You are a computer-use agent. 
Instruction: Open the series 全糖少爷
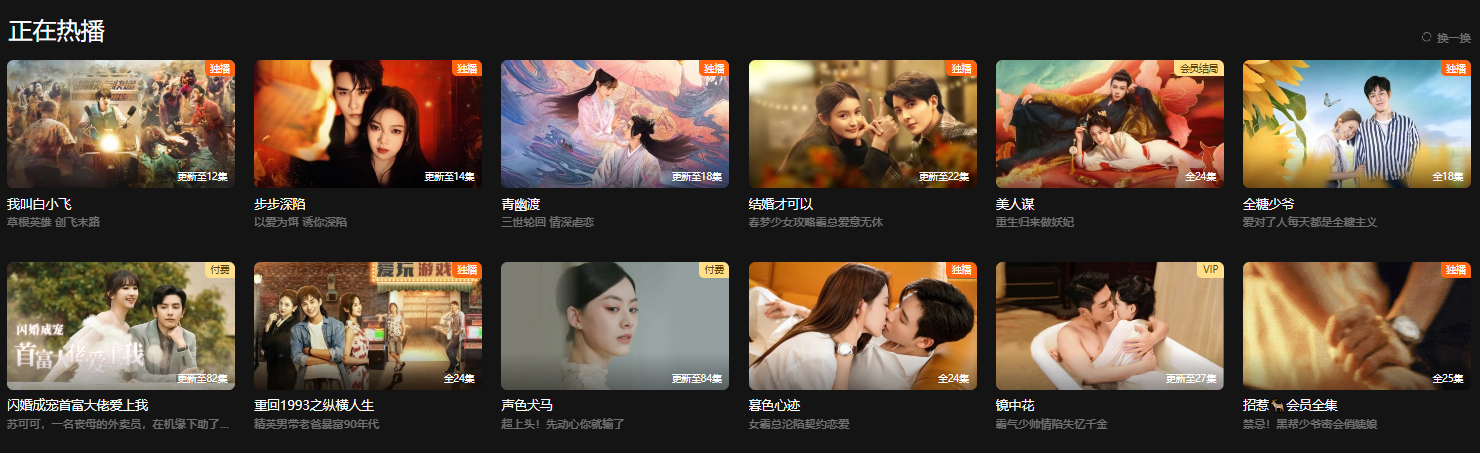(x=1356, y=124)
